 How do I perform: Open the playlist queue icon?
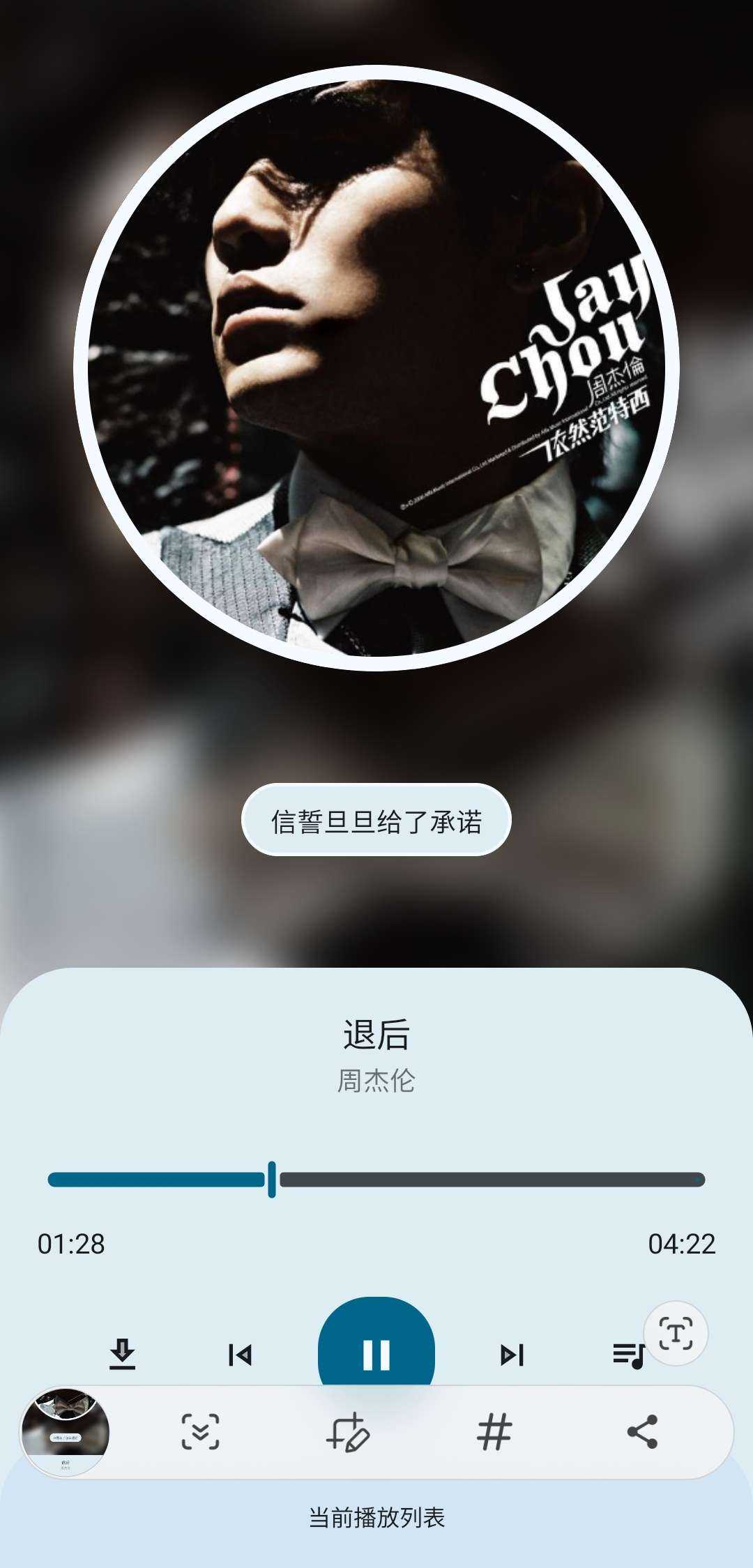626,1356
